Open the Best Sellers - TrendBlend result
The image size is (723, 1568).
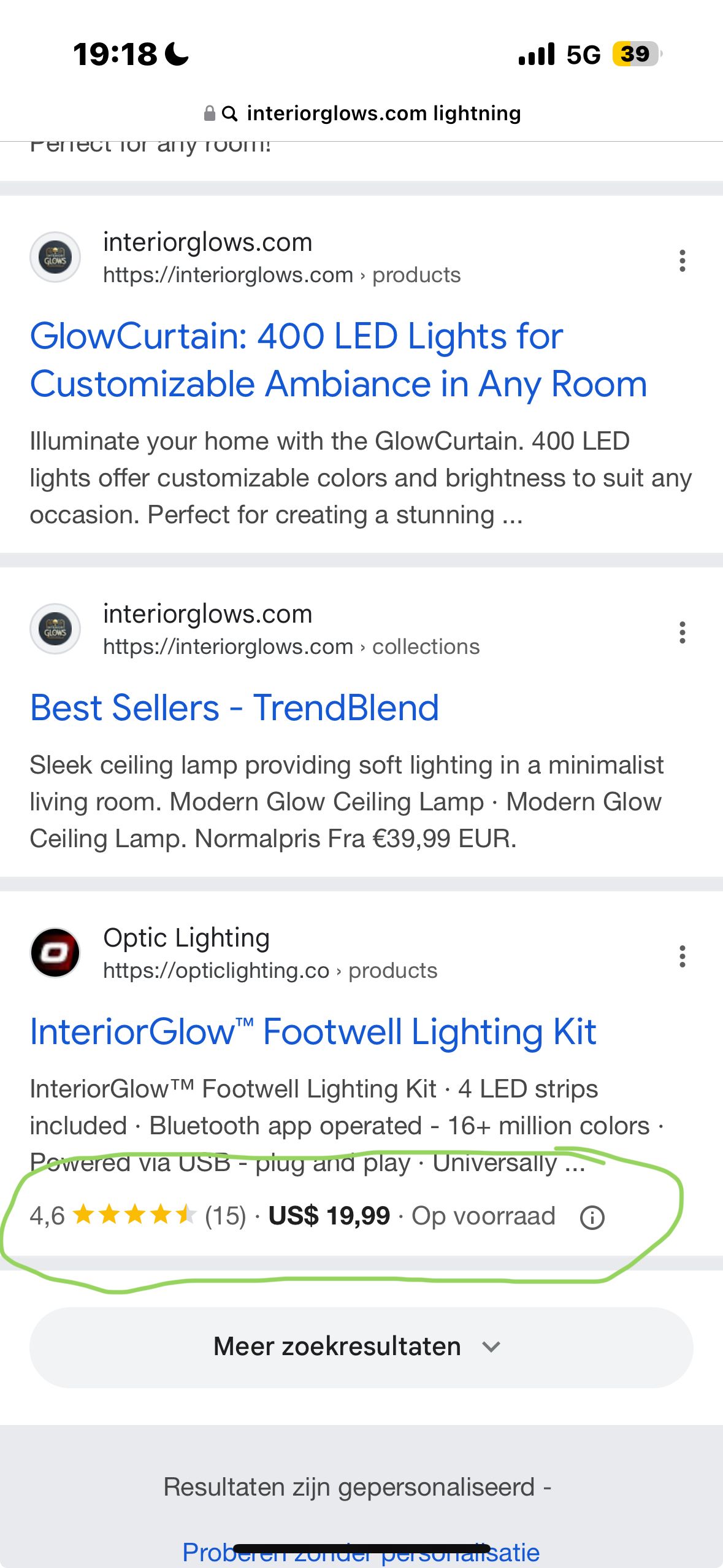pyautogui.click(x=234, y=707)
